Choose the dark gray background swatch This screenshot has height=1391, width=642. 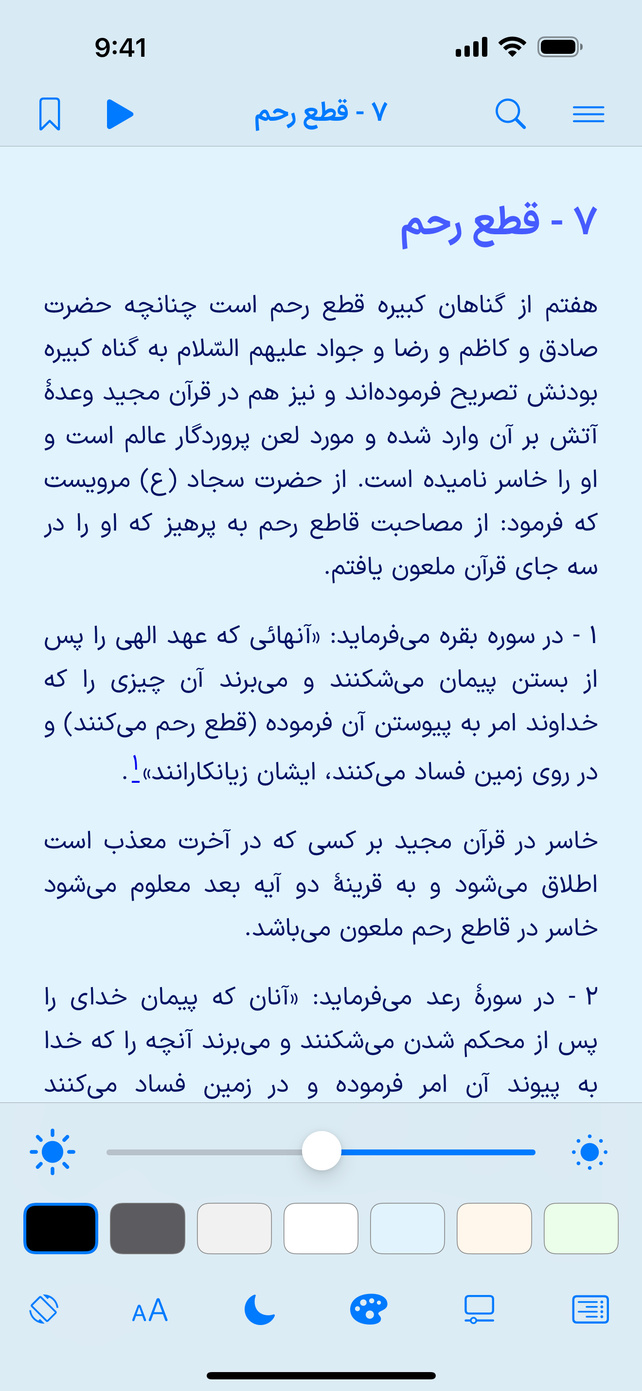pyautogui.click(x=148, y=1229)
